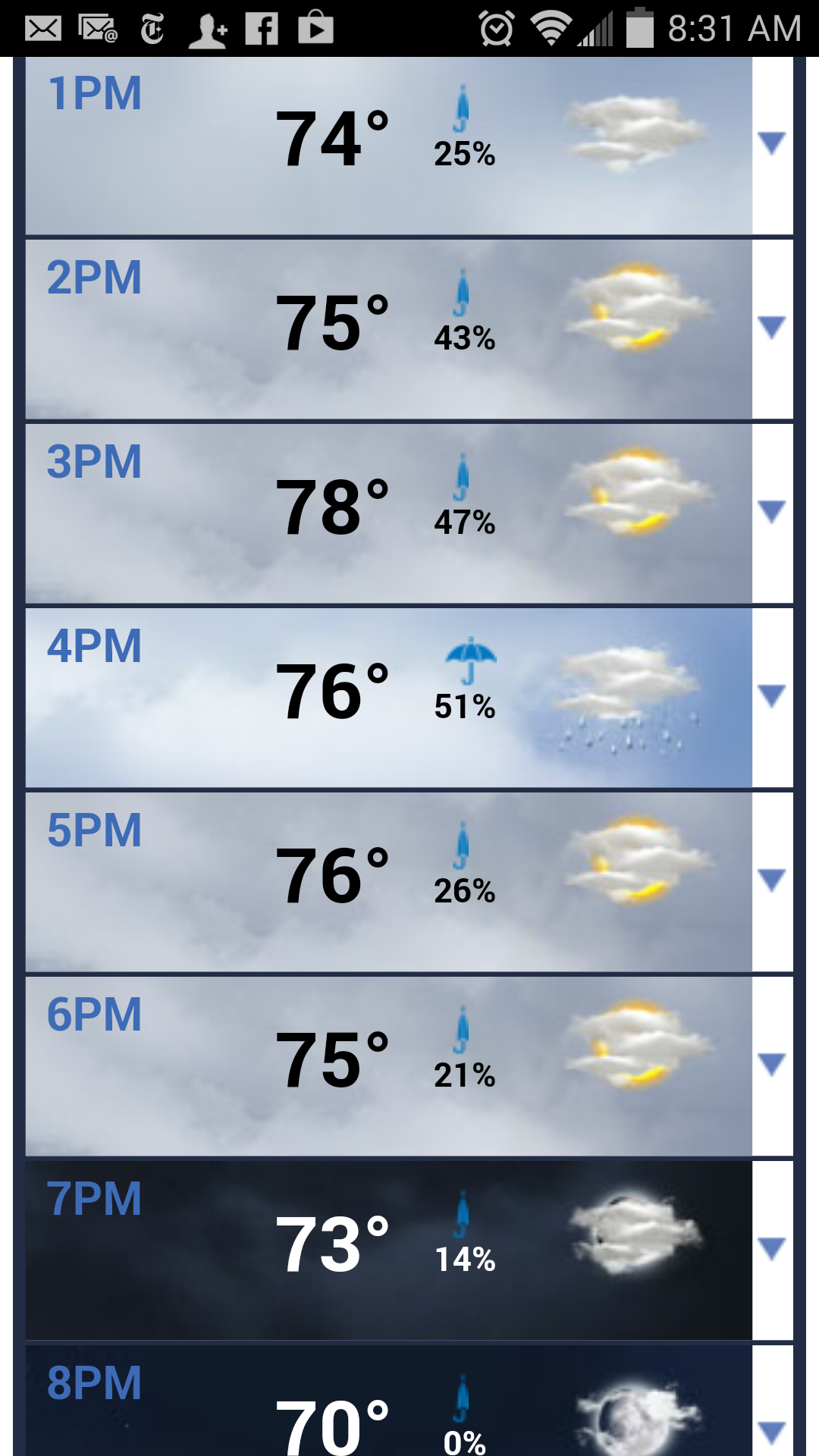Expand the 4PM forecast details arrow
Image resolution: width=819 pixels, height=1456 pixels.
[771, 695]
